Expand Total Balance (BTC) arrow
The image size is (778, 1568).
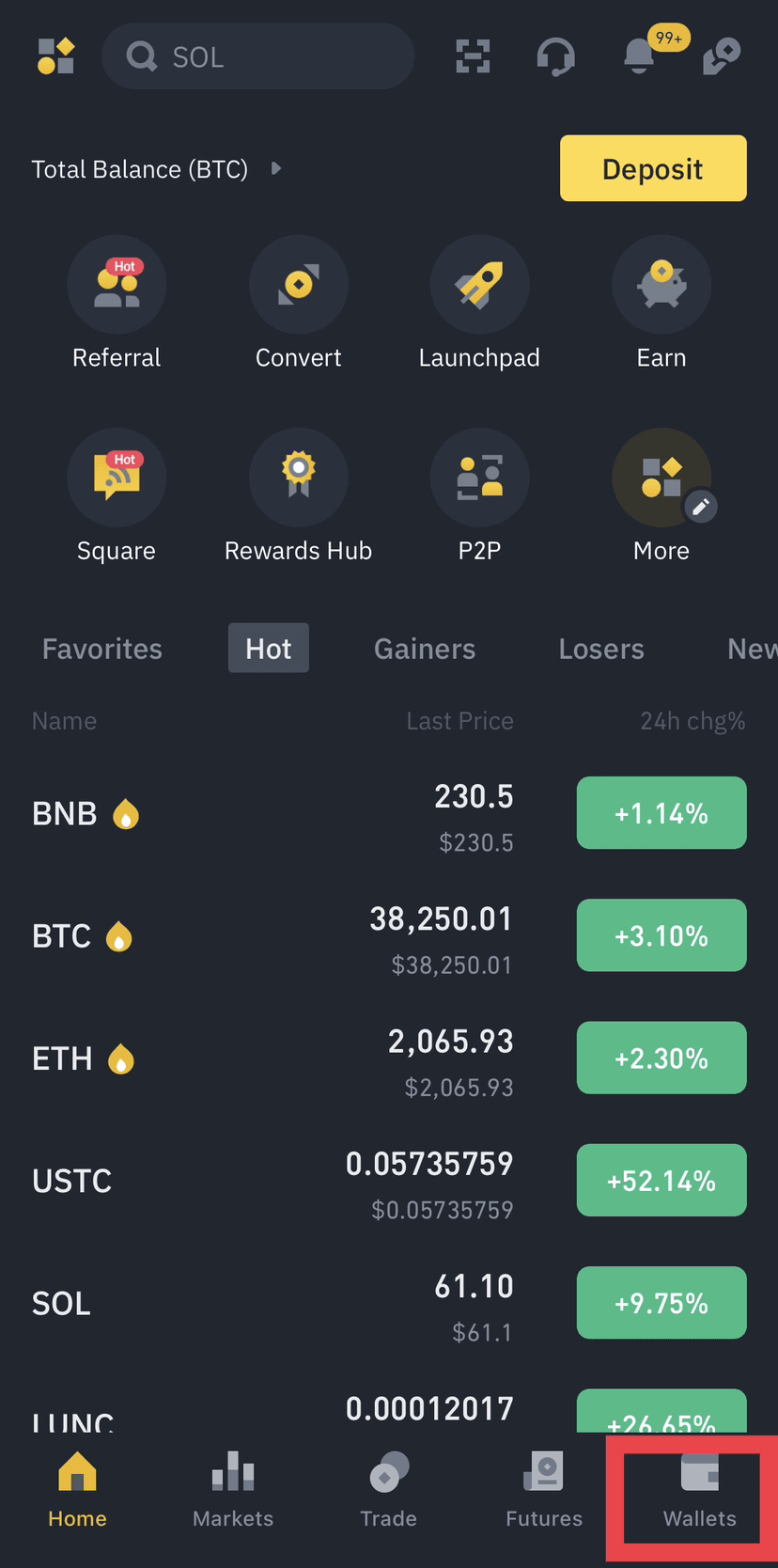276,168
